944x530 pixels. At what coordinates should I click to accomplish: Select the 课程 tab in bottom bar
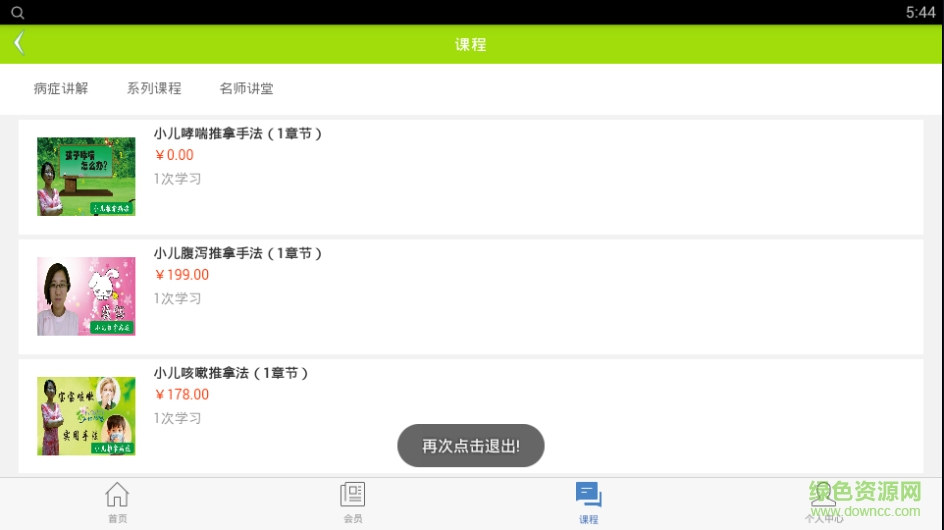tap(588, 503)
